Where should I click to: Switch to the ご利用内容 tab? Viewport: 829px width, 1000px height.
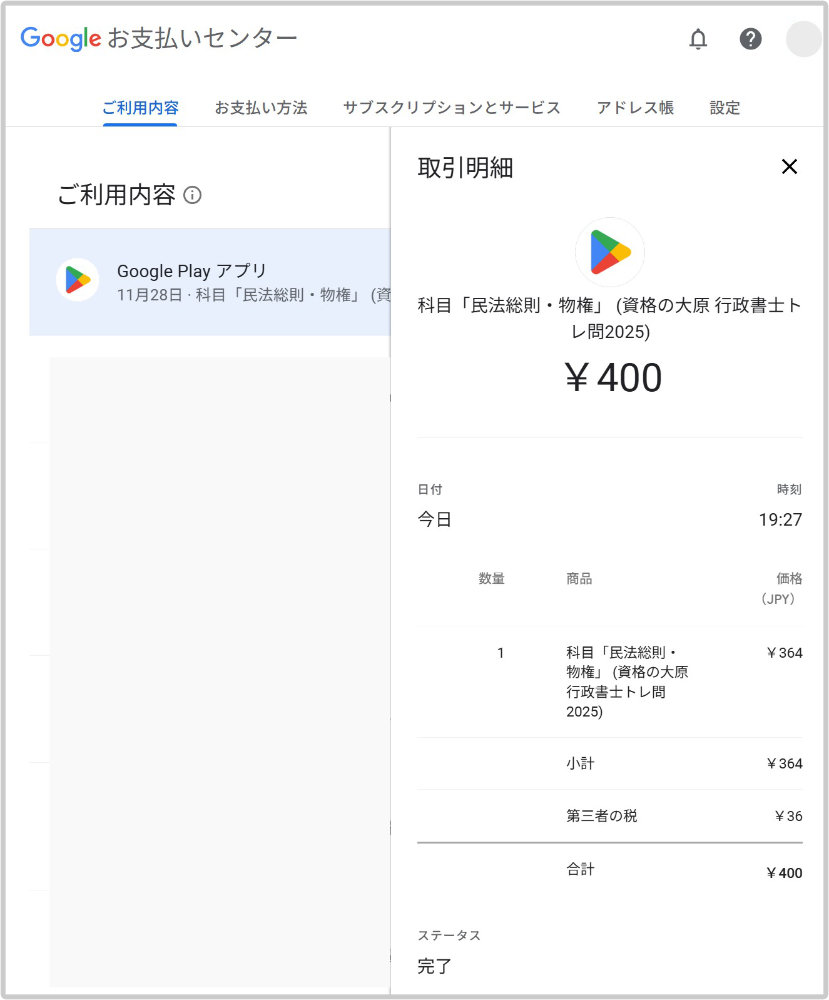140,108
